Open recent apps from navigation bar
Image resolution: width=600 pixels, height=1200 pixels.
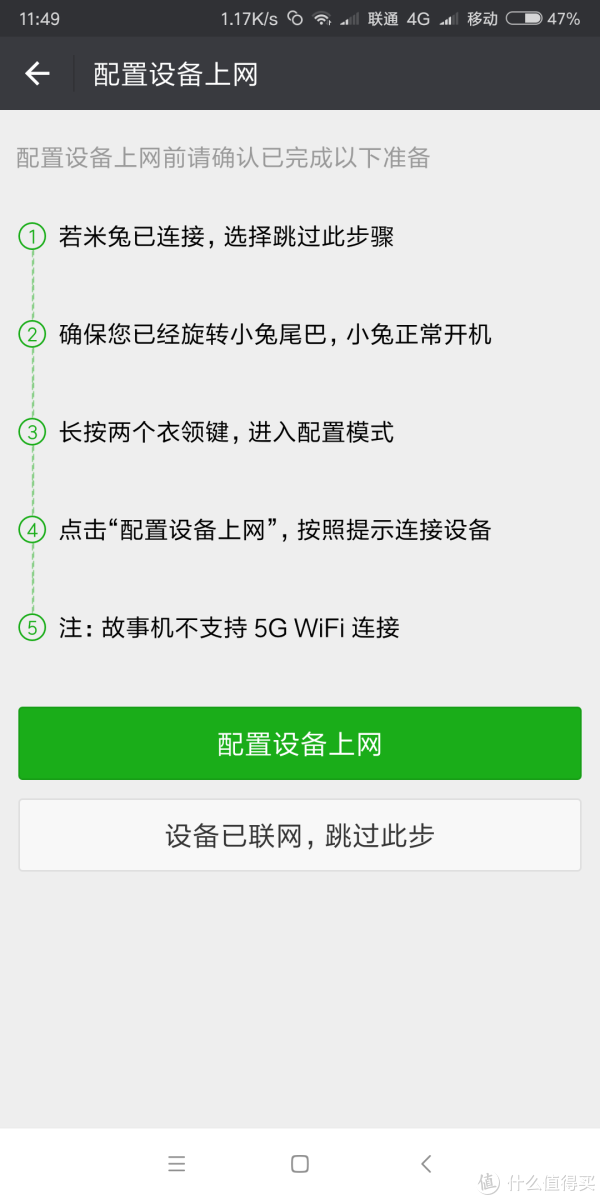[x=177, y=1163]
